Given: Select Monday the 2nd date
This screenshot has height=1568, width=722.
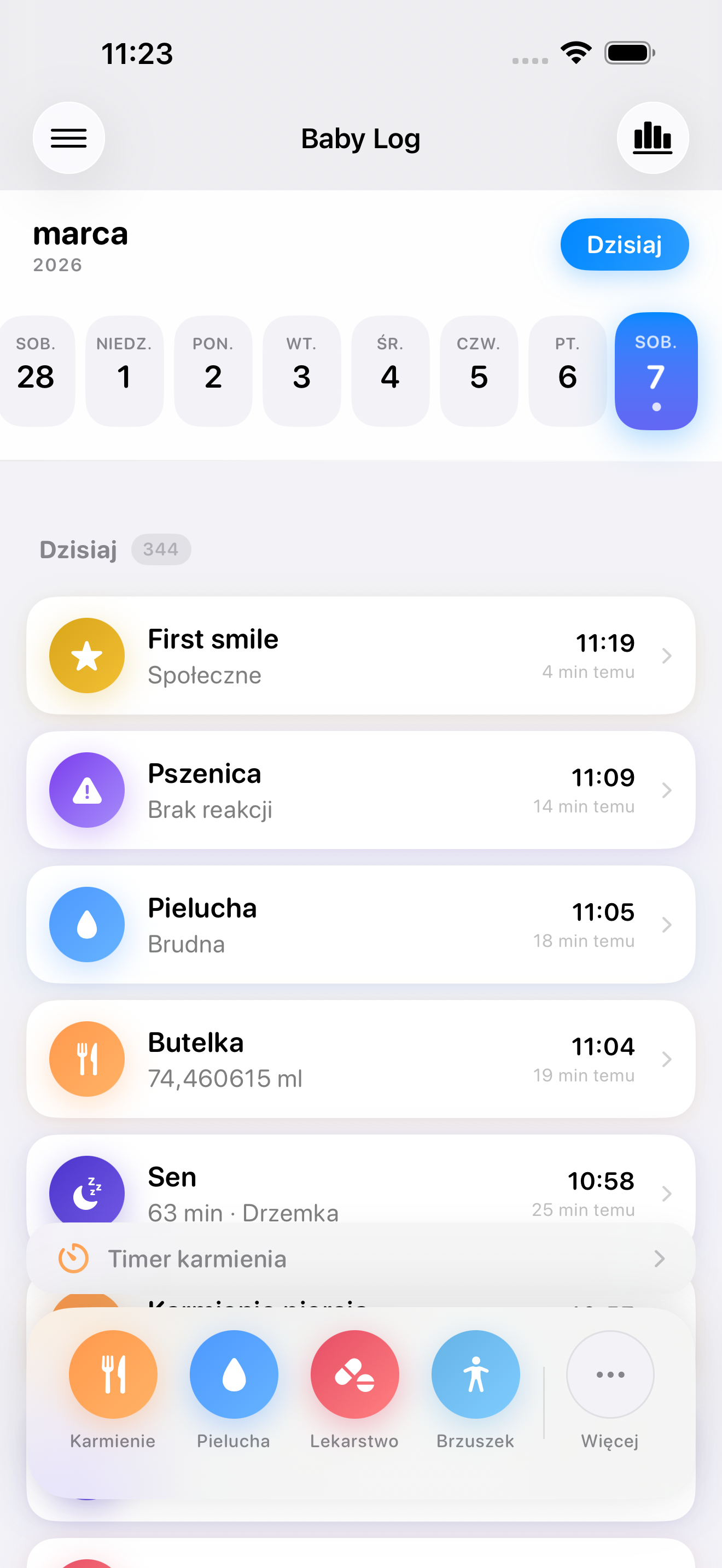Looking at the screenshot, I should pyautogui.click(x=212, y=370).
